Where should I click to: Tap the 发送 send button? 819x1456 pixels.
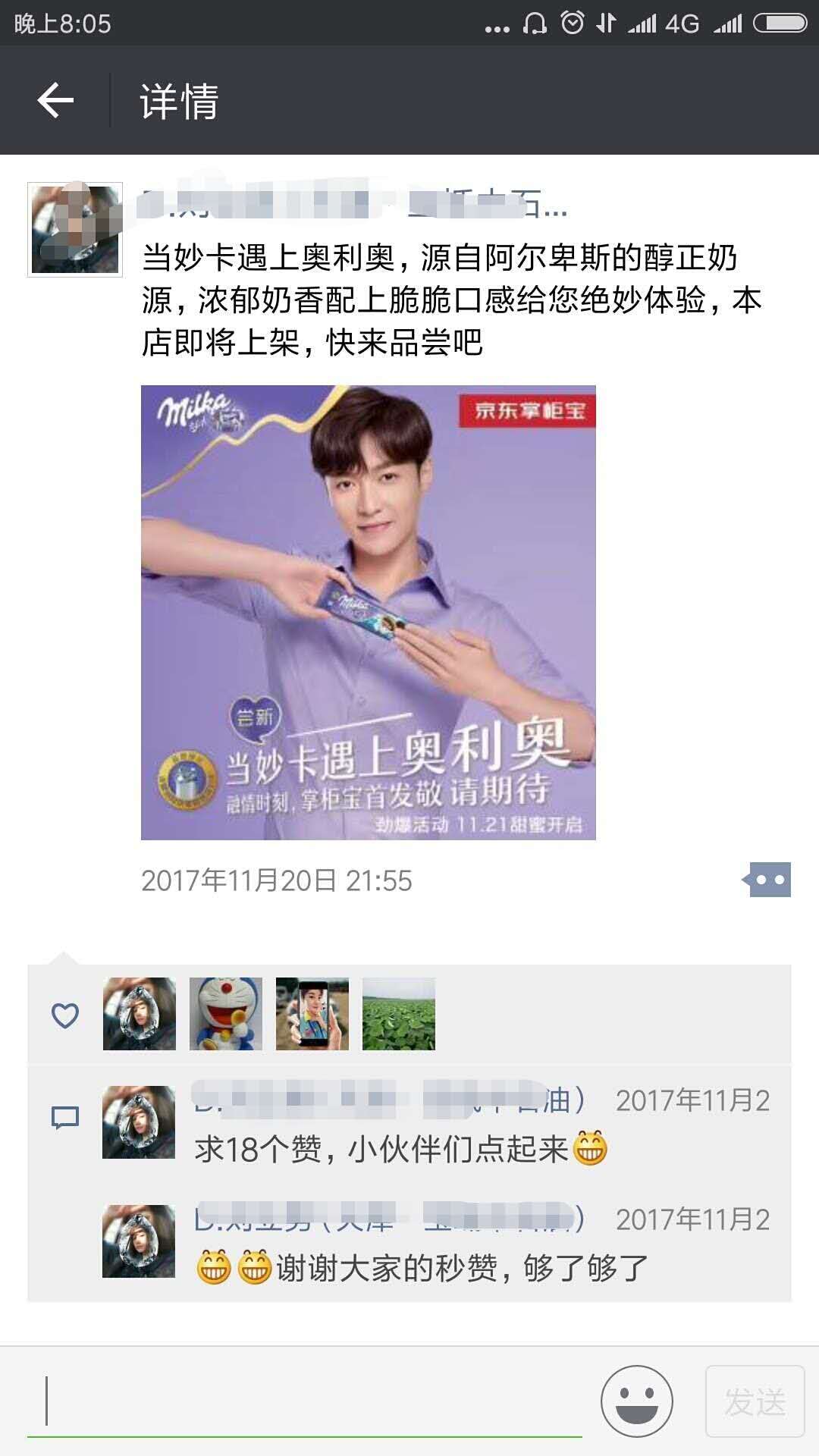[755, 1401]
